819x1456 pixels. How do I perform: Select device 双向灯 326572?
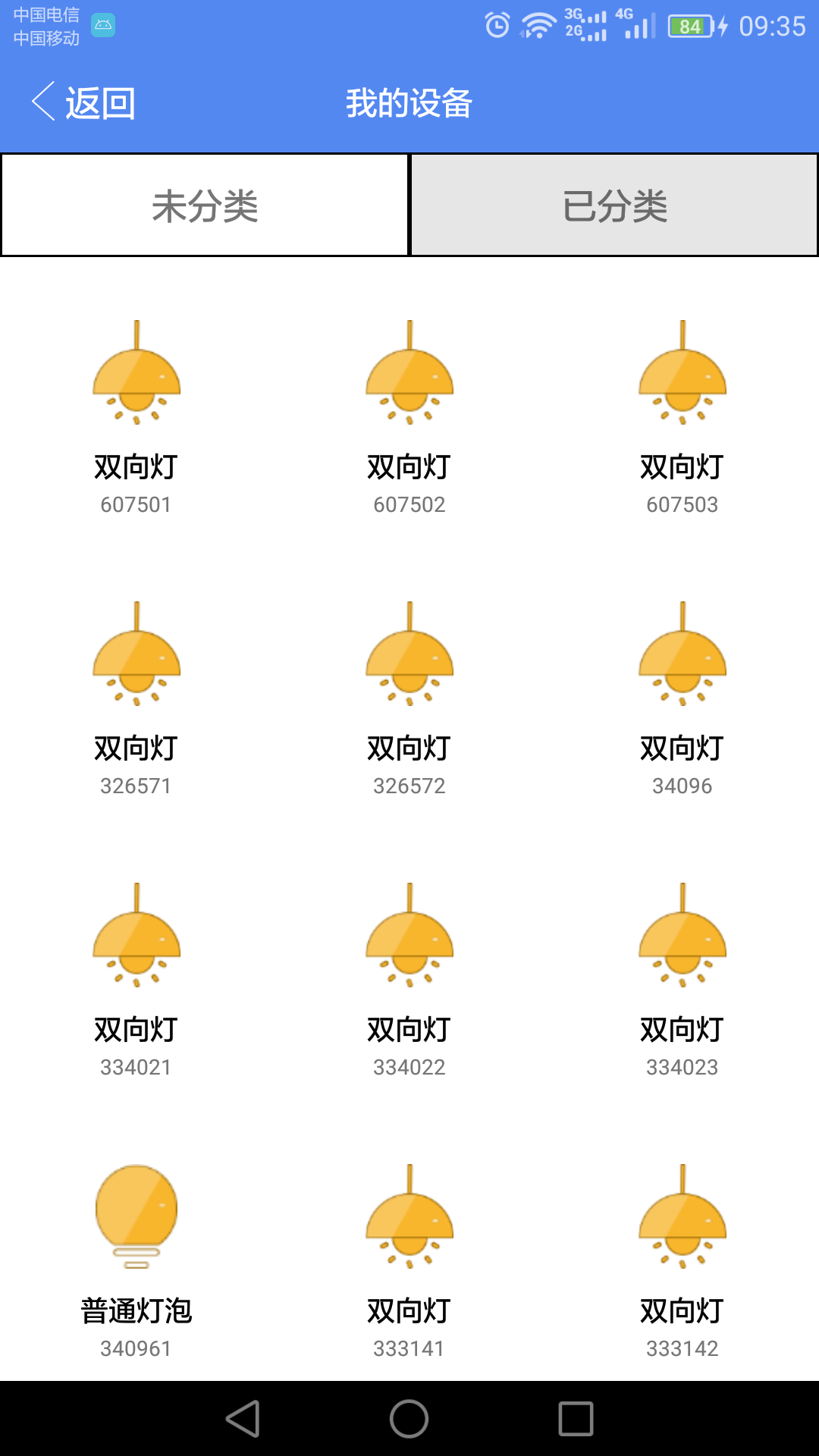tap(409, 698)
